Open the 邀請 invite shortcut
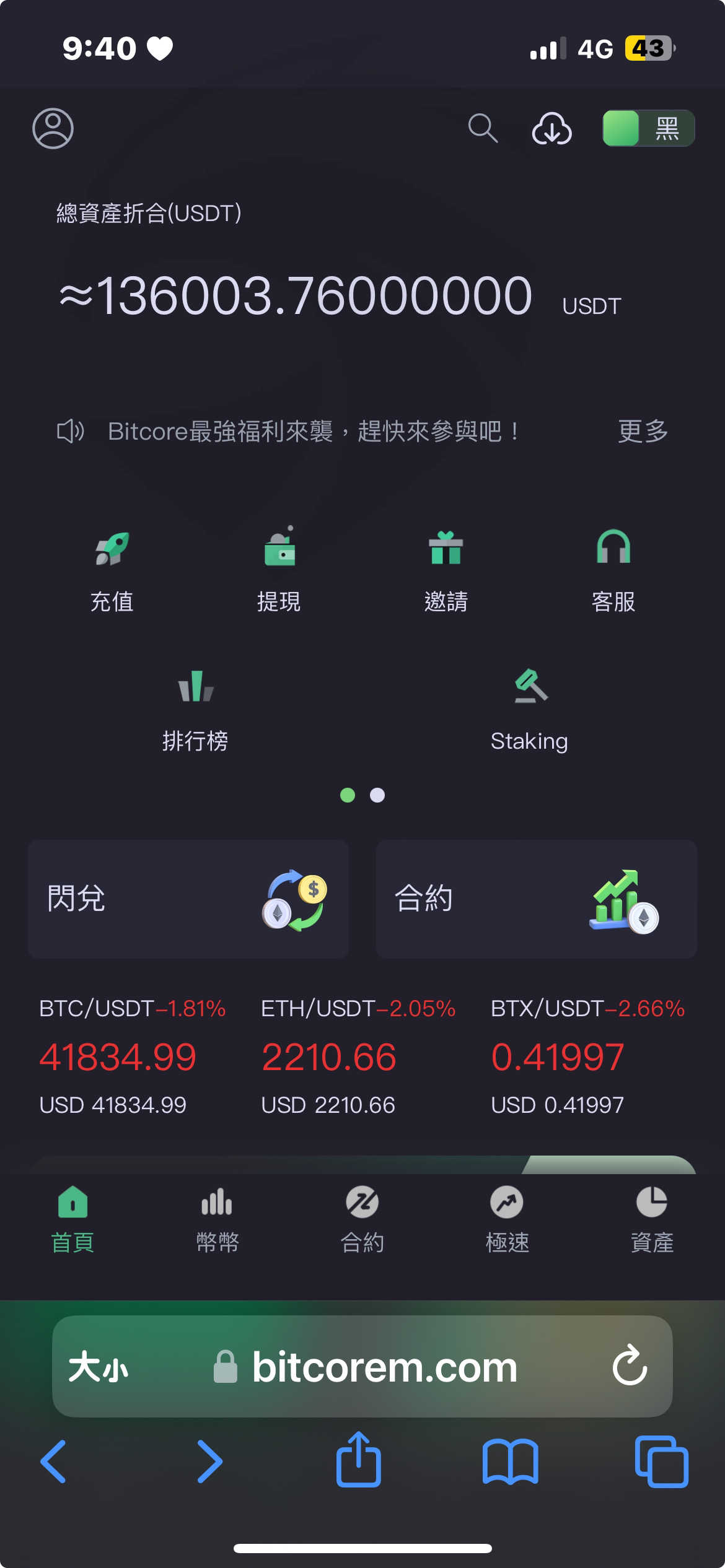 pyautogui.click(x=446, y=570)
